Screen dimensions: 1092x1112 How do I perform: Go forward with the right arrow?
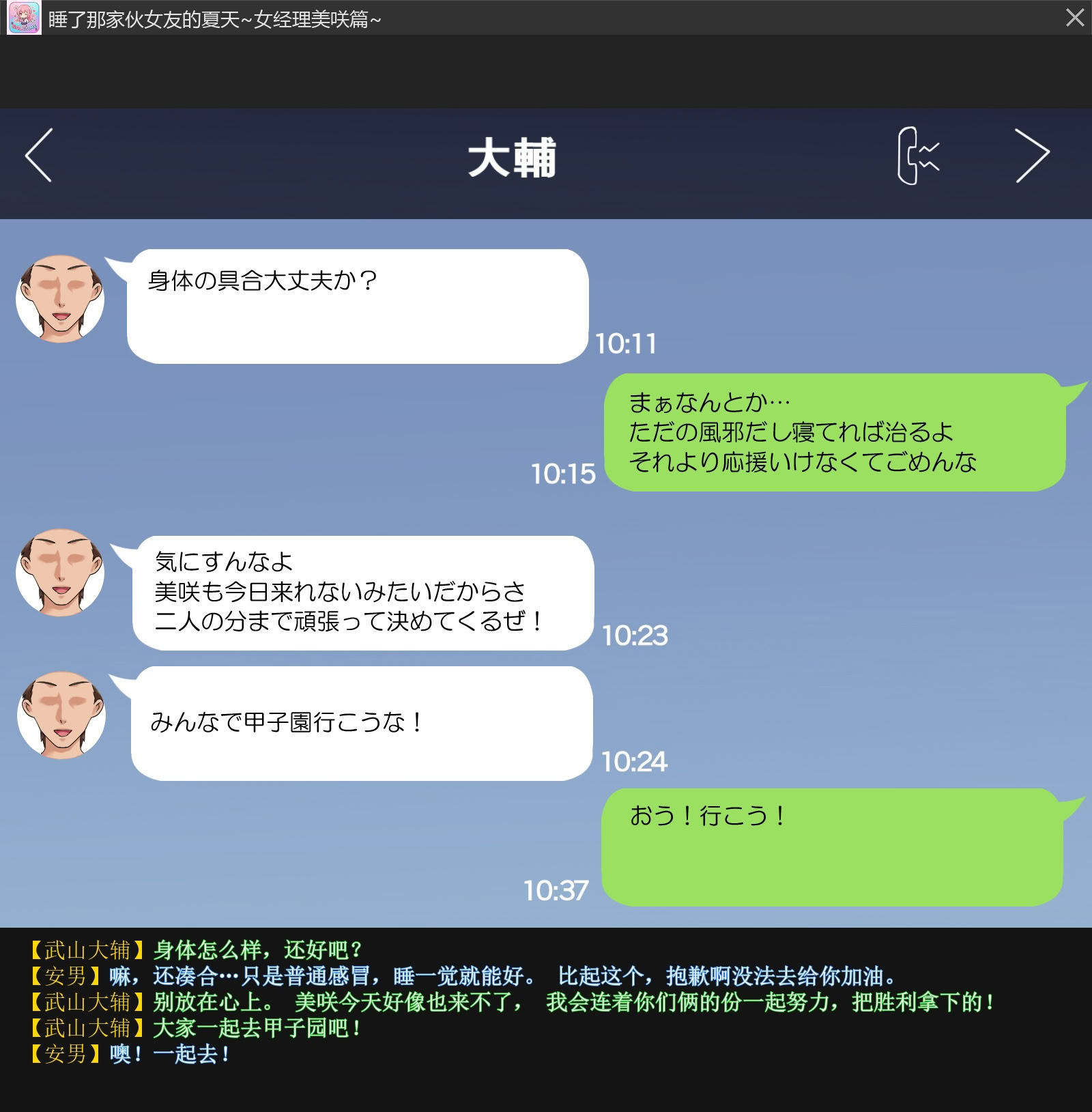pyautogui.click(x=1031, y=156)
